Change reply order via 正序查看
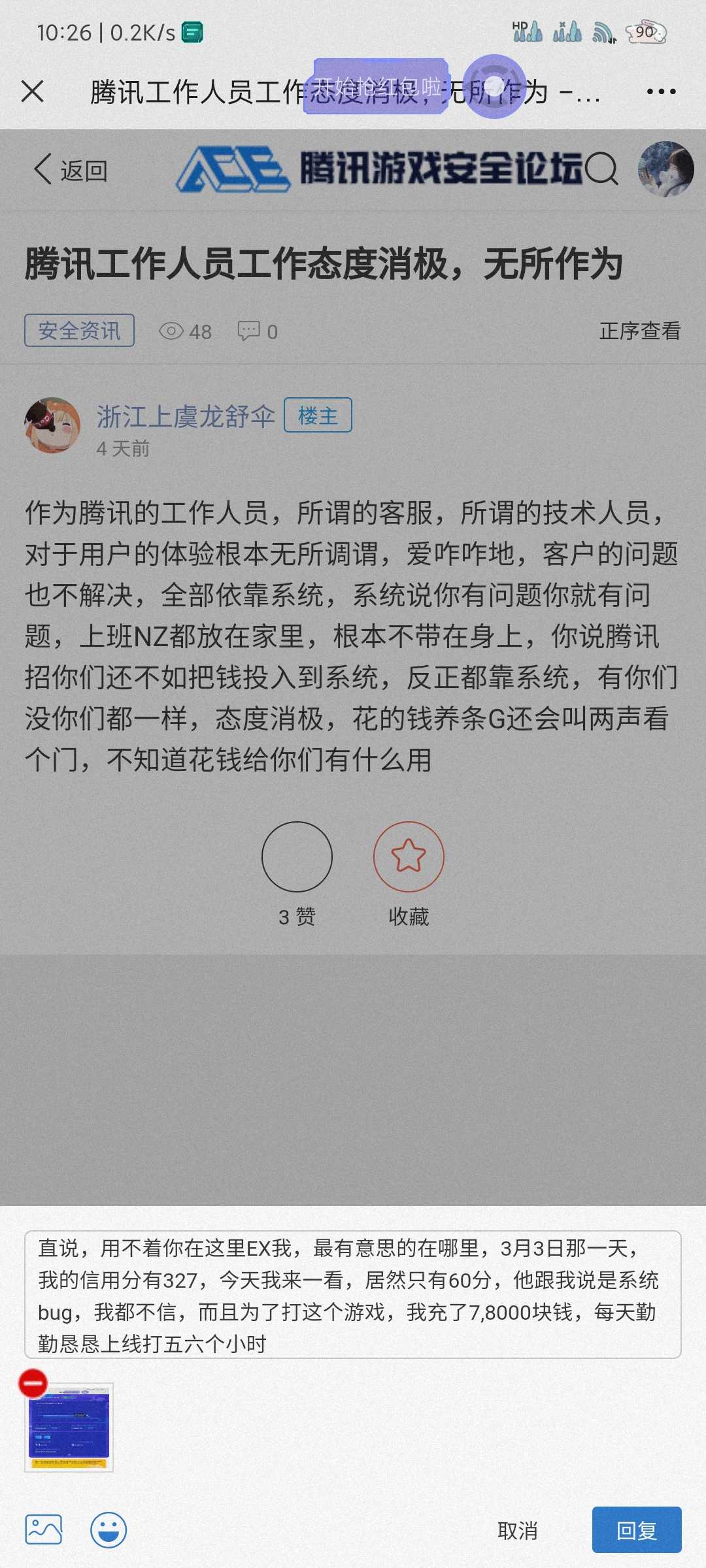The width and height of the screenshot is (706, 1568). [639, 331]
